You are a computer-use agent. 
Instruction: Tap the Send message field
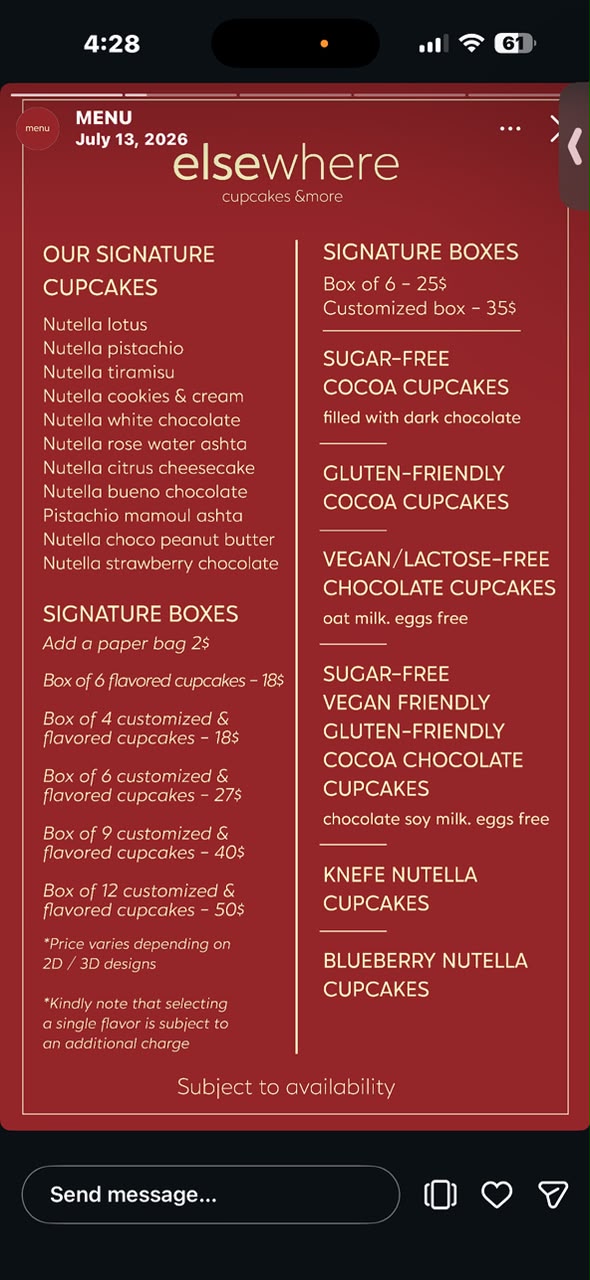211,1194
